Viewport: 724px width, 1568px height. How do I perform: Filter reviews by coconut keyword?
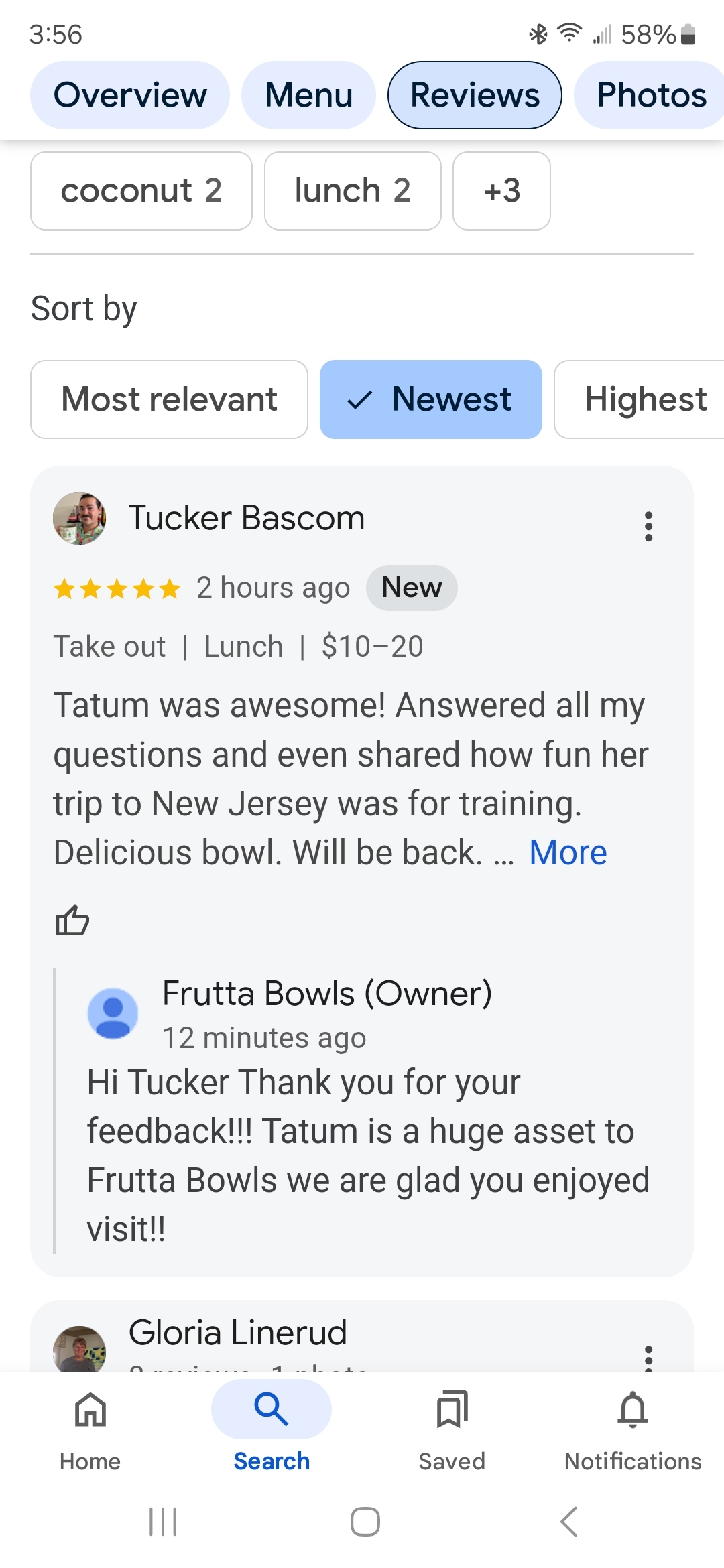(141, 191)
